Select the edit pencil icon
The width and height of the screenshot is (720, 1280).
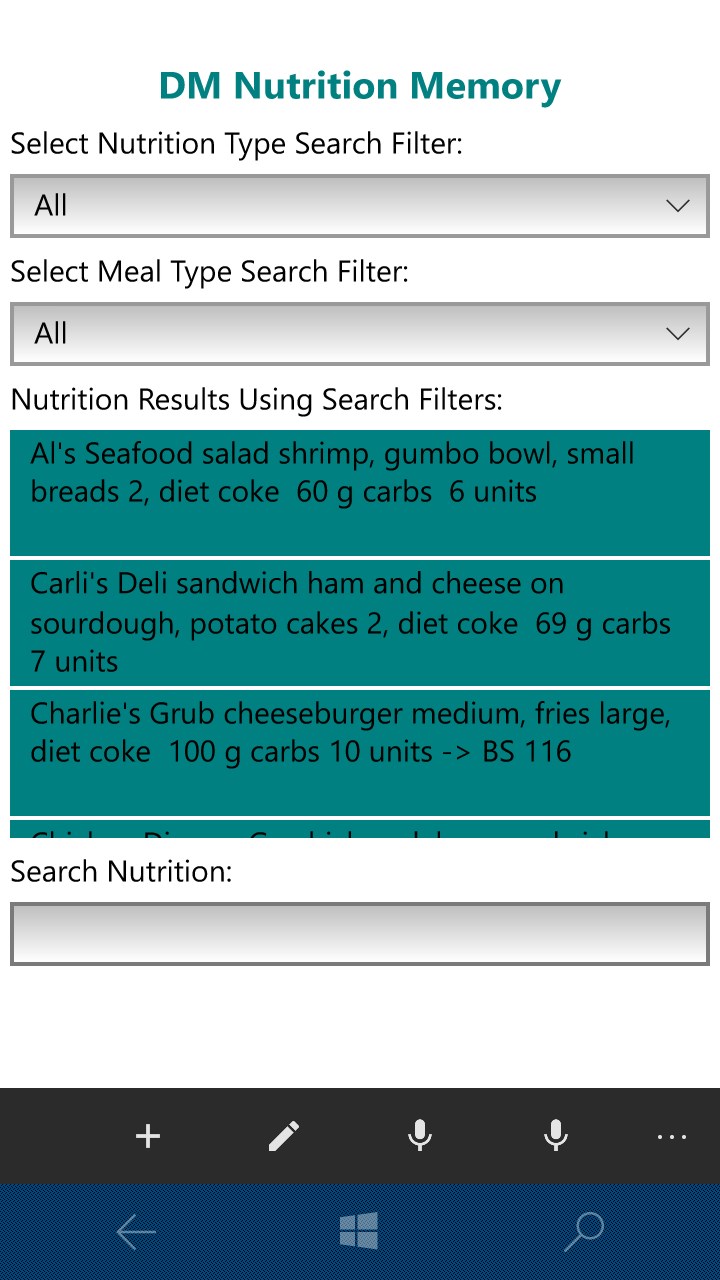click(x=283, y=1135)
